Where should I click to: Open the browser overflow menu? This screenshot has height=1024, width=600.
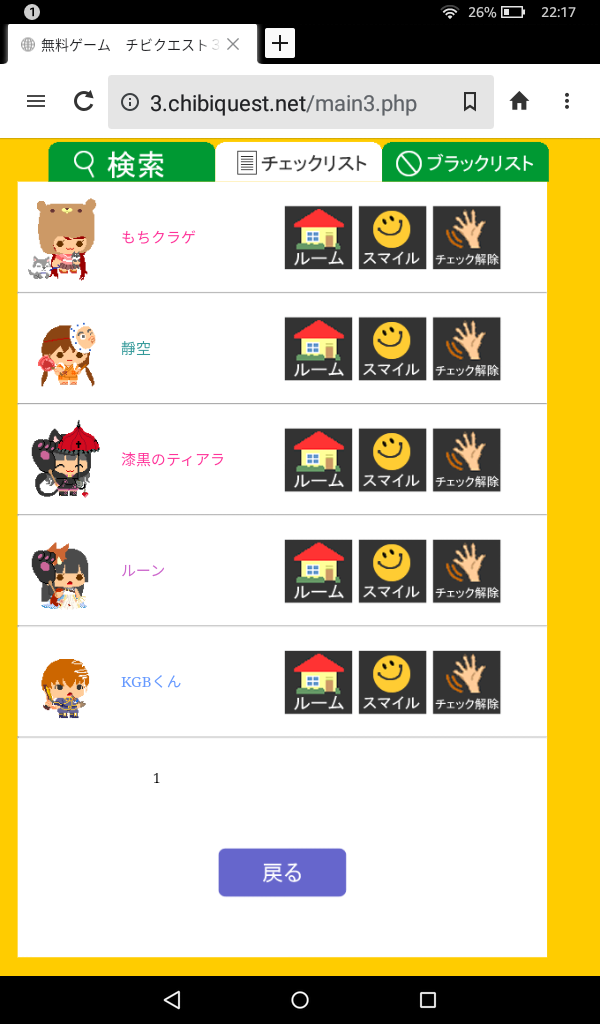[x=567, y=101]
